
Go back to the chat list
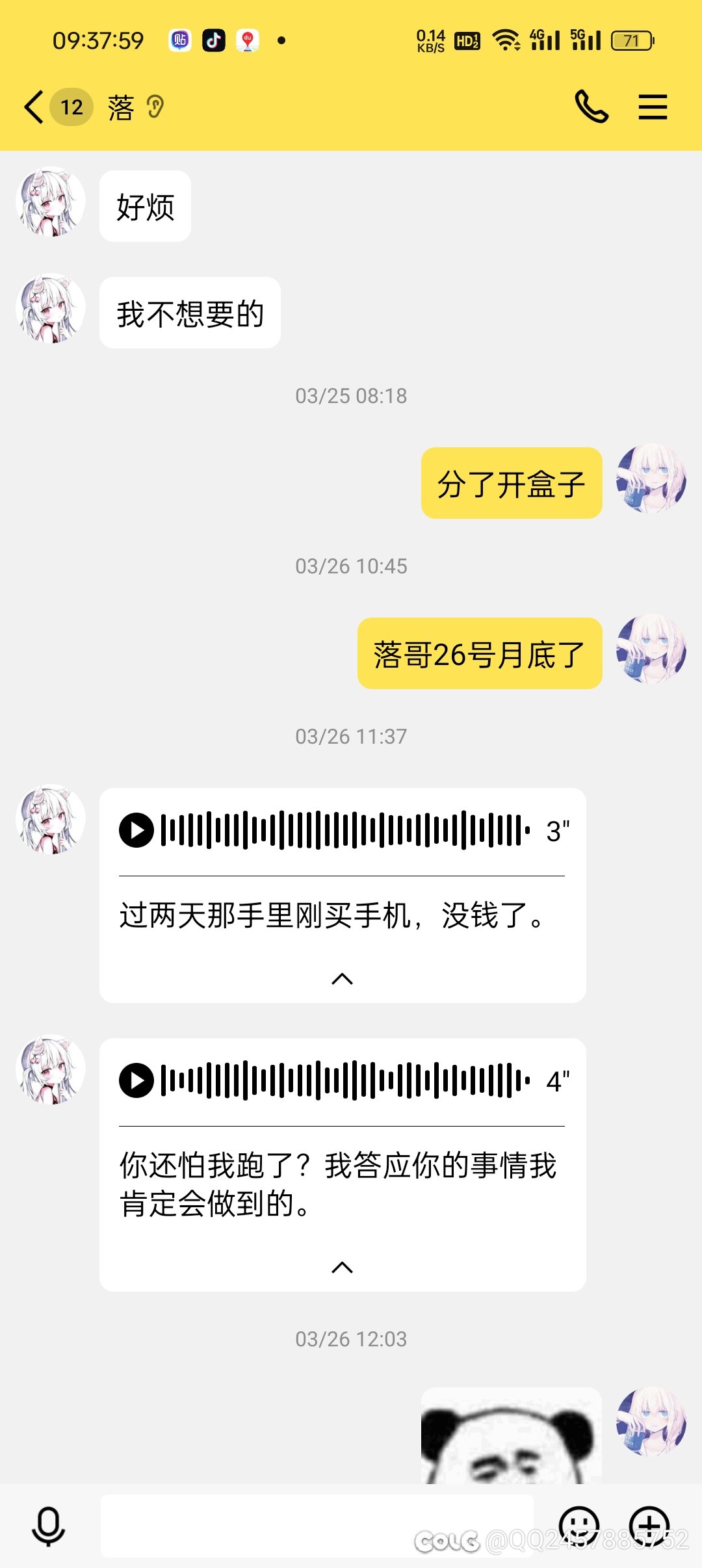(x=34, y=107)
